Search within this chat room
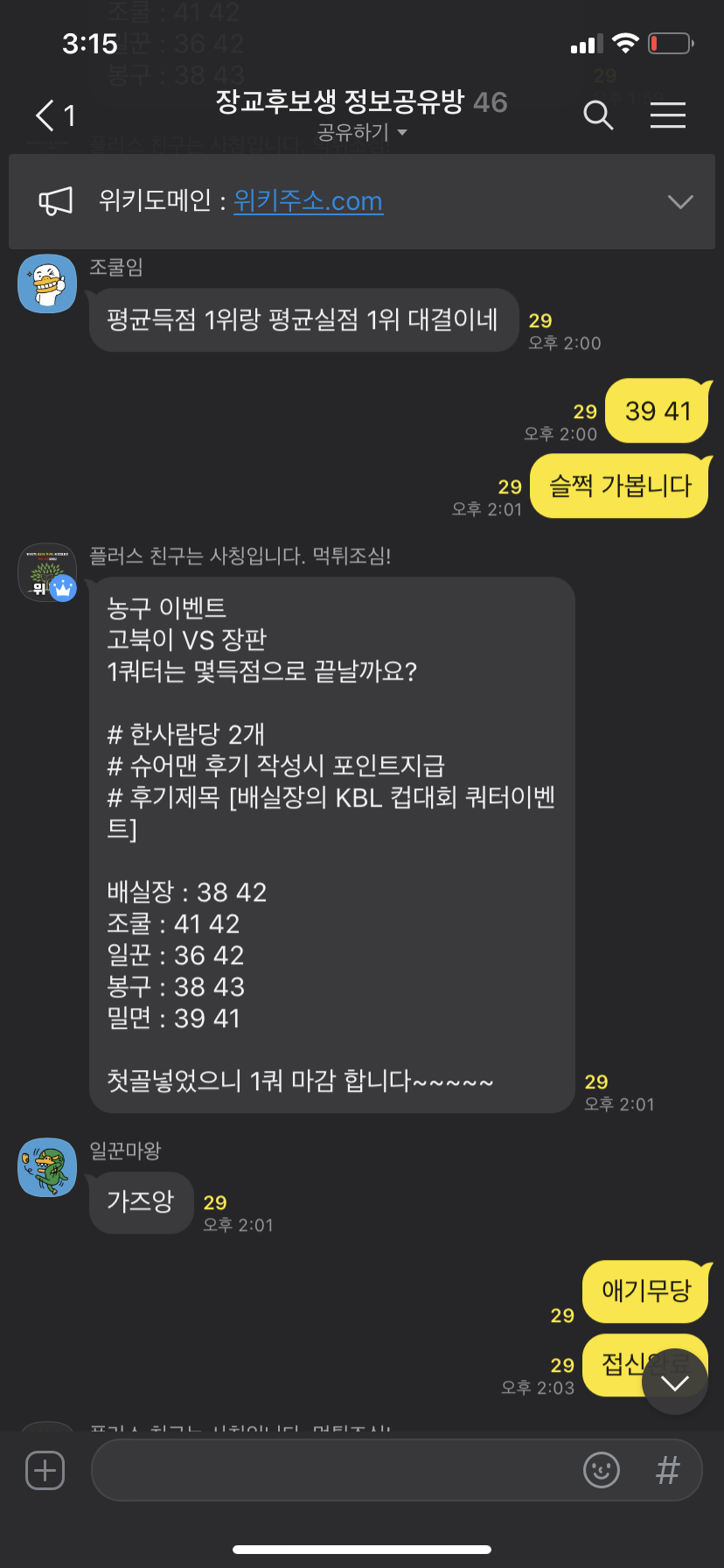 coord(598,115)
